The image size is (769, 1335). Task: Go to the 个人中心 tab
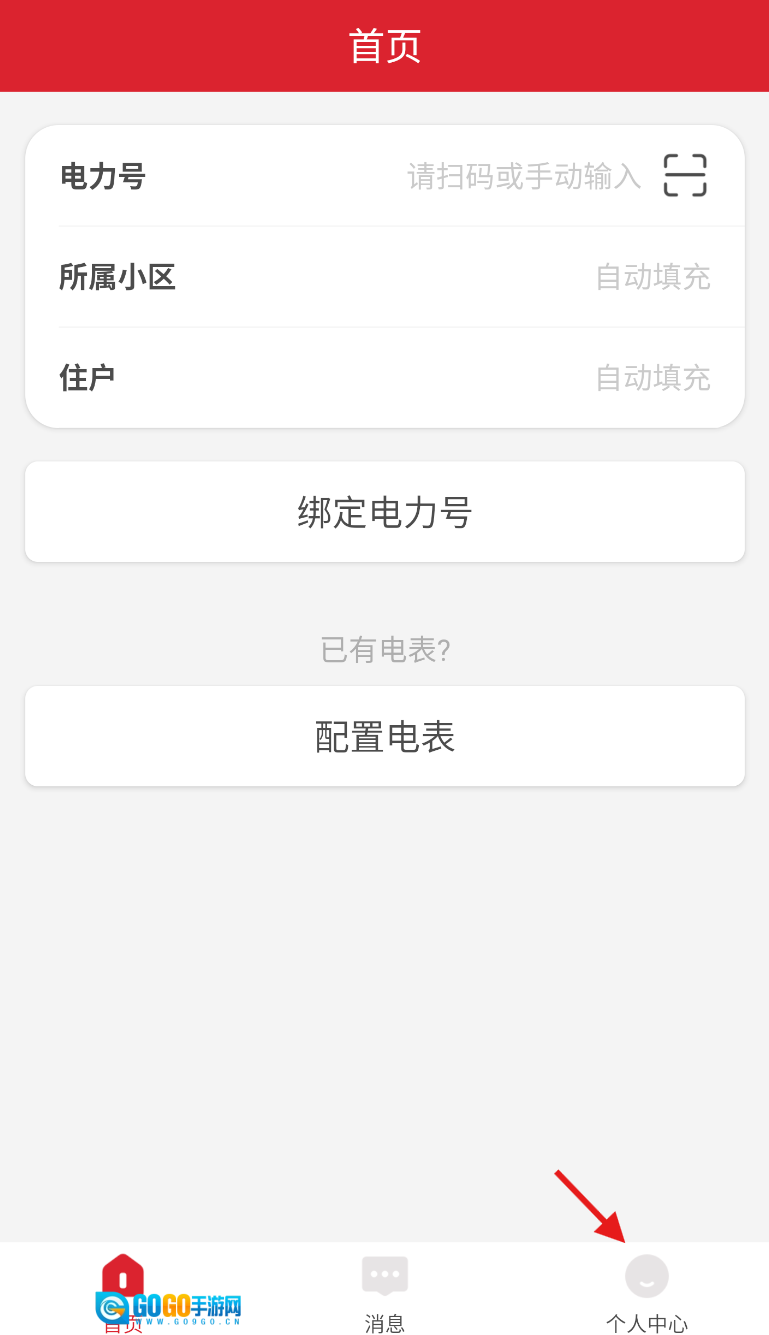[647, 1292]
